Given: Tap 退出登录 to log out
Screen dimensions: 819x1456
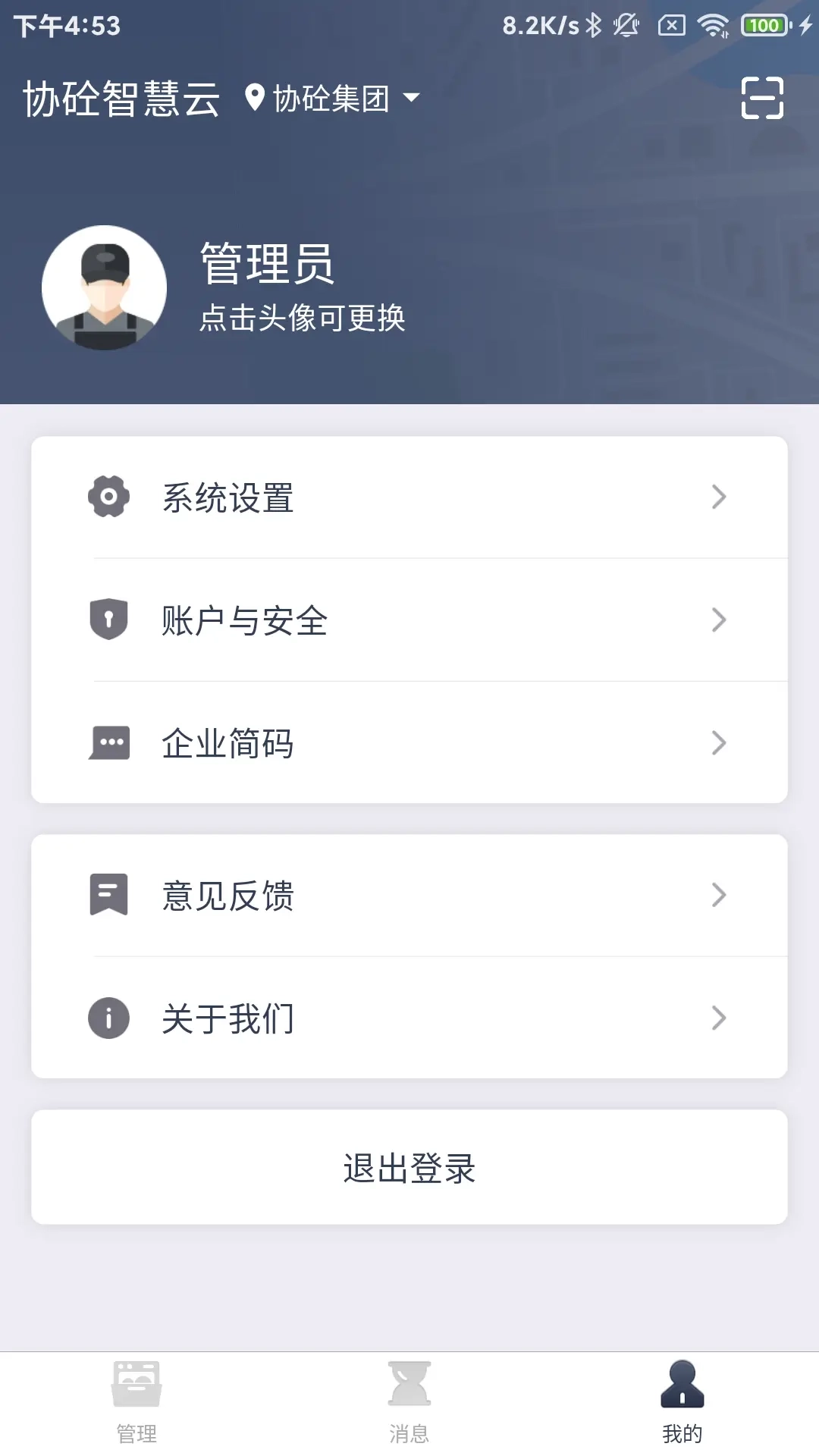Looking at the screenshot, I should tap(409, 1169).
